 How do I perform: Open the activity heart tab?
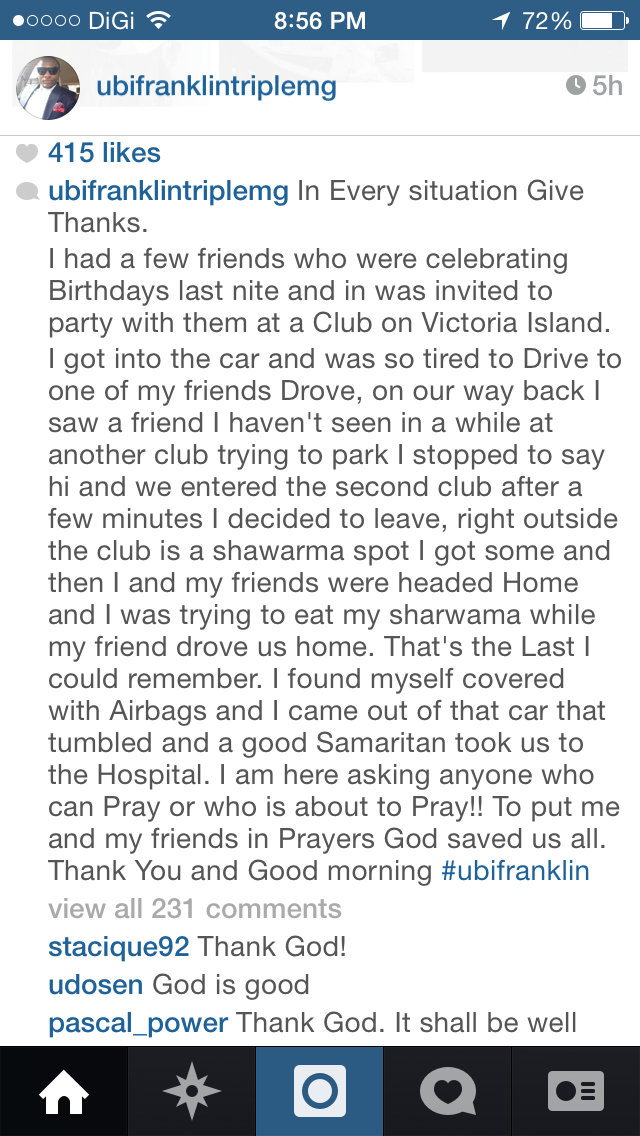(447, 1091)
